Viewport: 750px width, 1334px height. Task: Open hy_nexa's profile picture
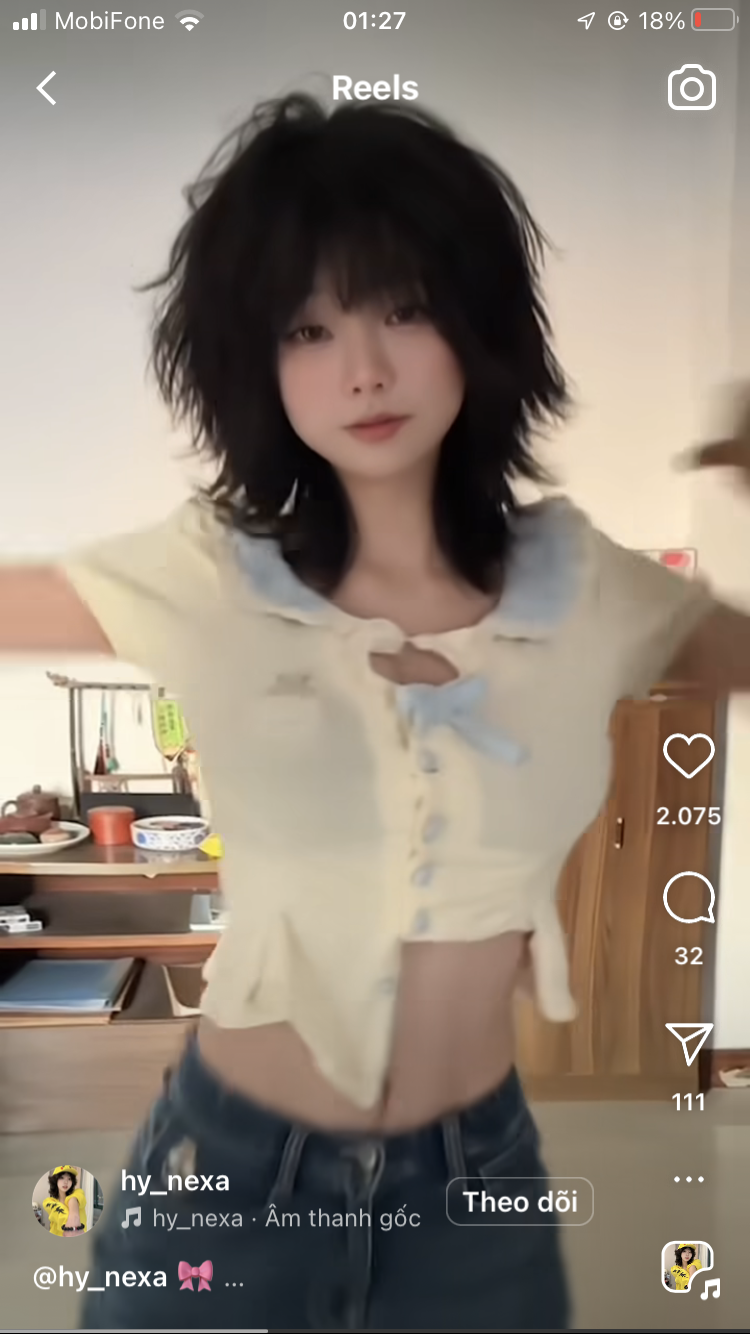pos(67,1201)
